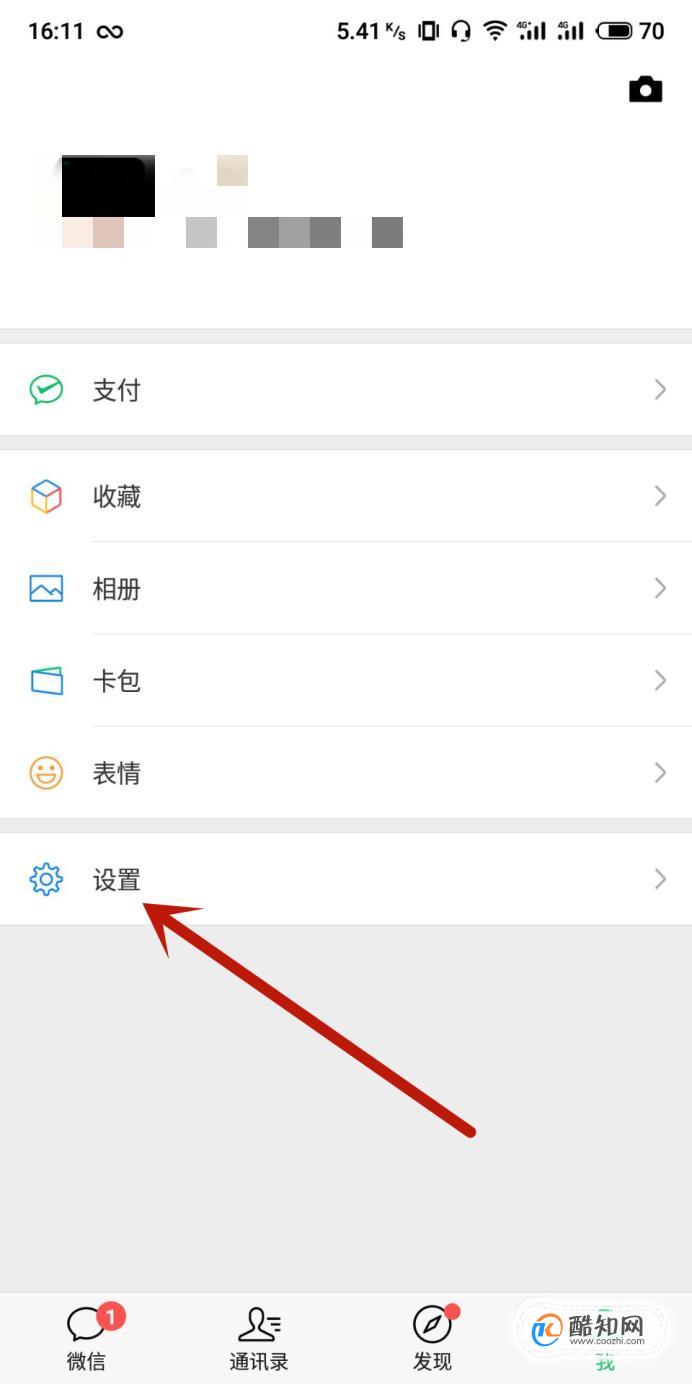Switch to the 发现 discover tab
Screen dimensions: 692x1384
432,1338
